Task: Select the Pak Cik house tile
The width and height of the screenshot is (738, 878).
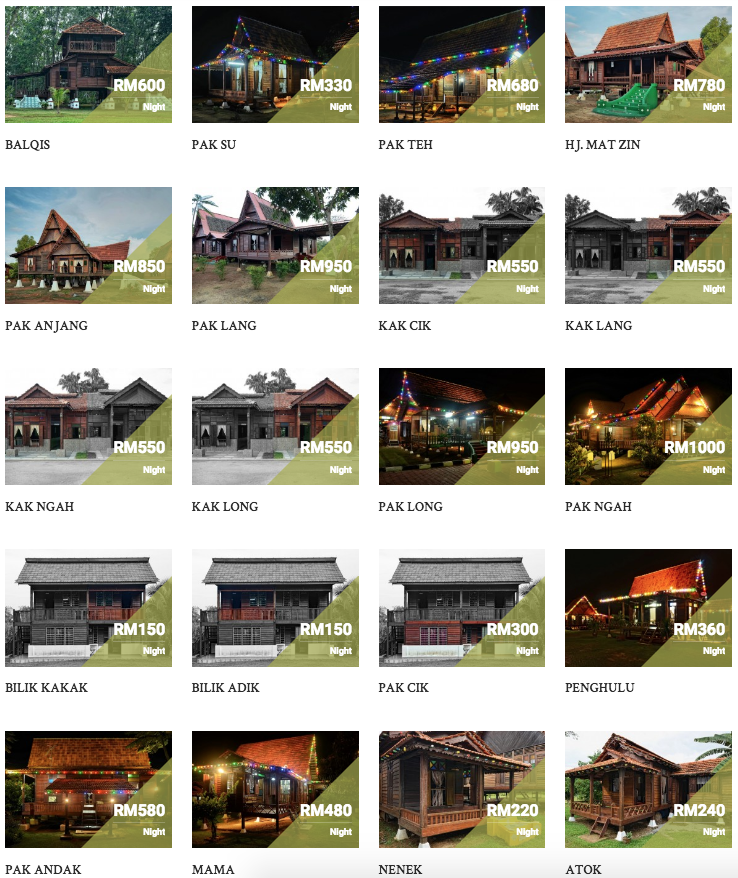Action: point(462,608)
